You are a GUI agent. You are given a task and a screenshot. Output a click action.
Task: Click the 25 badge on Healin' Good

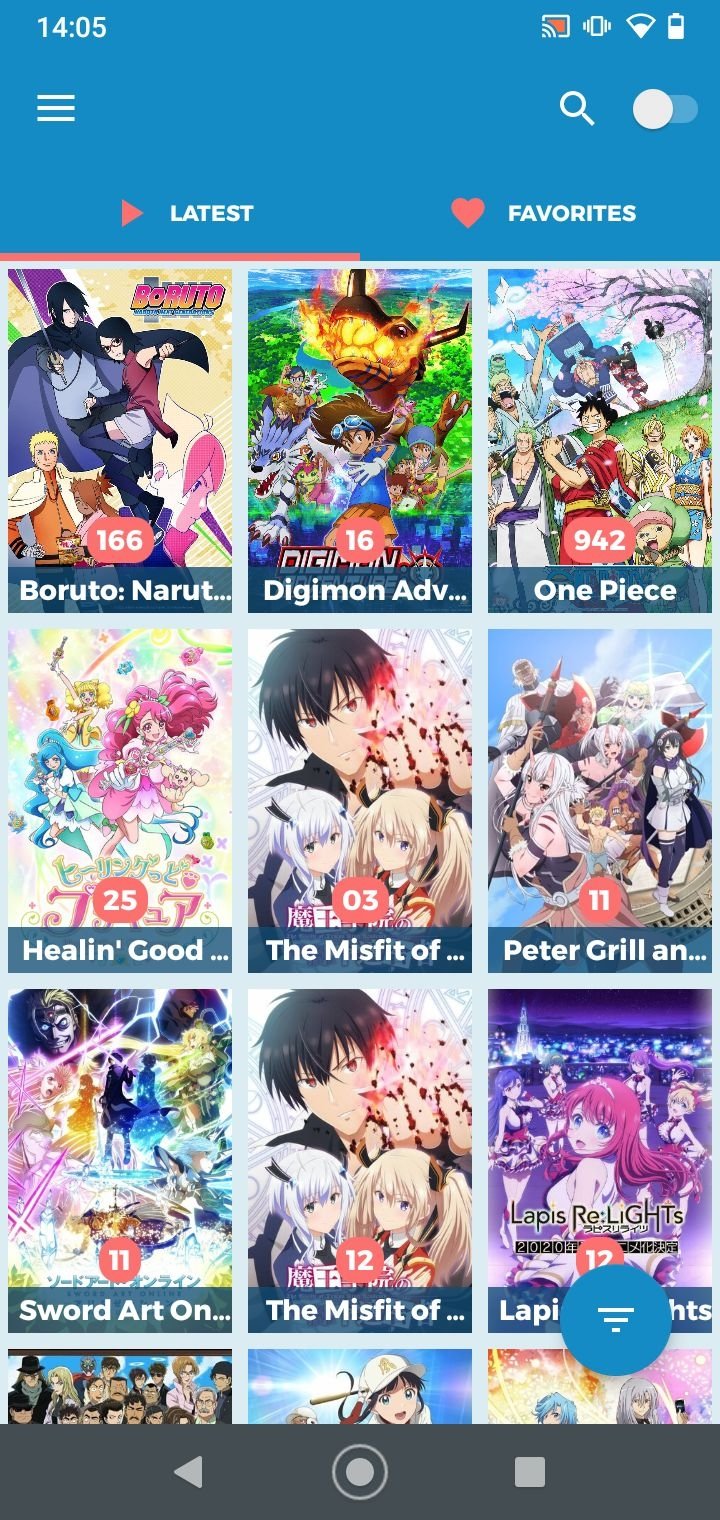120,900
